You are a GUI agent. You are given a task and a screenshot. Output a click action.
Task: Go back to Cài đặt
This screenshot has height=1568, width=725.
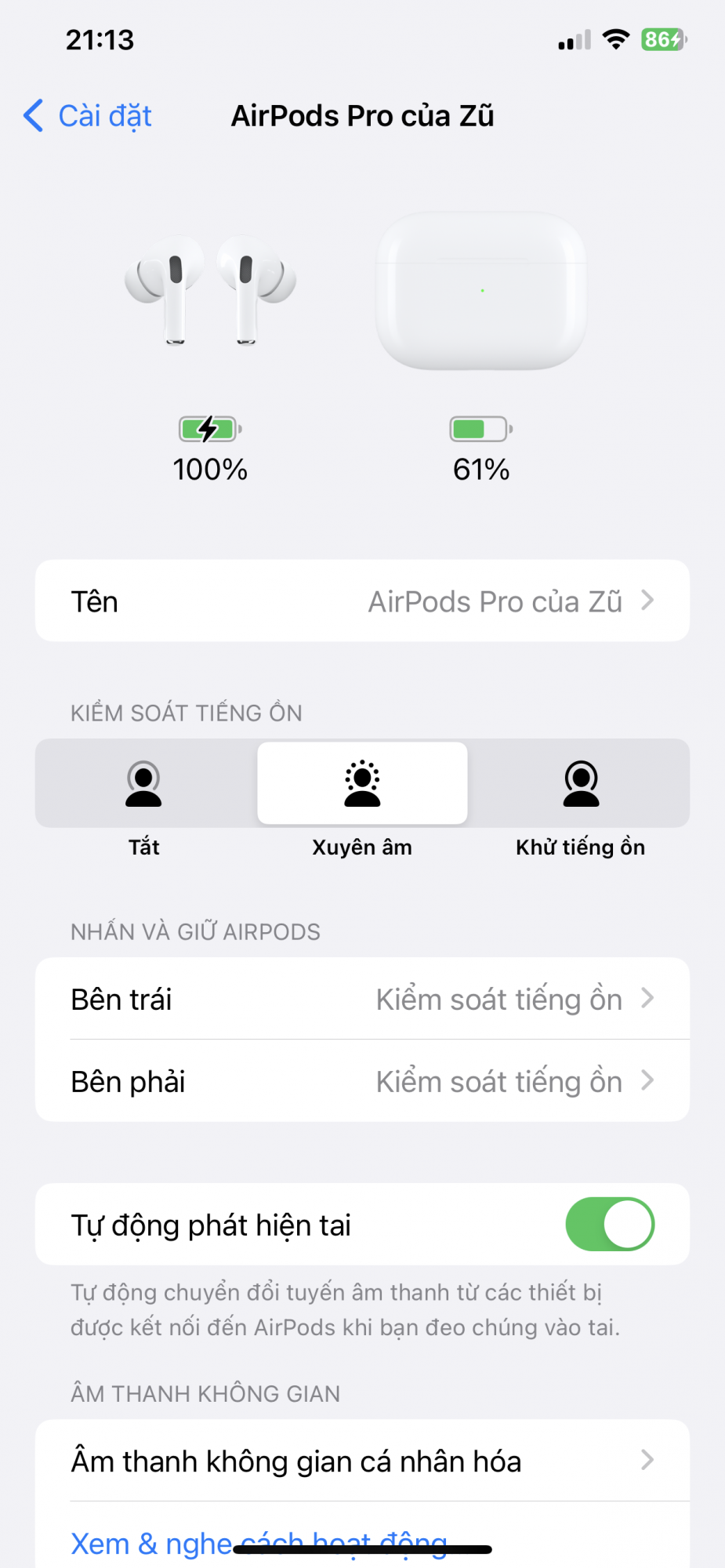point(88,116)
